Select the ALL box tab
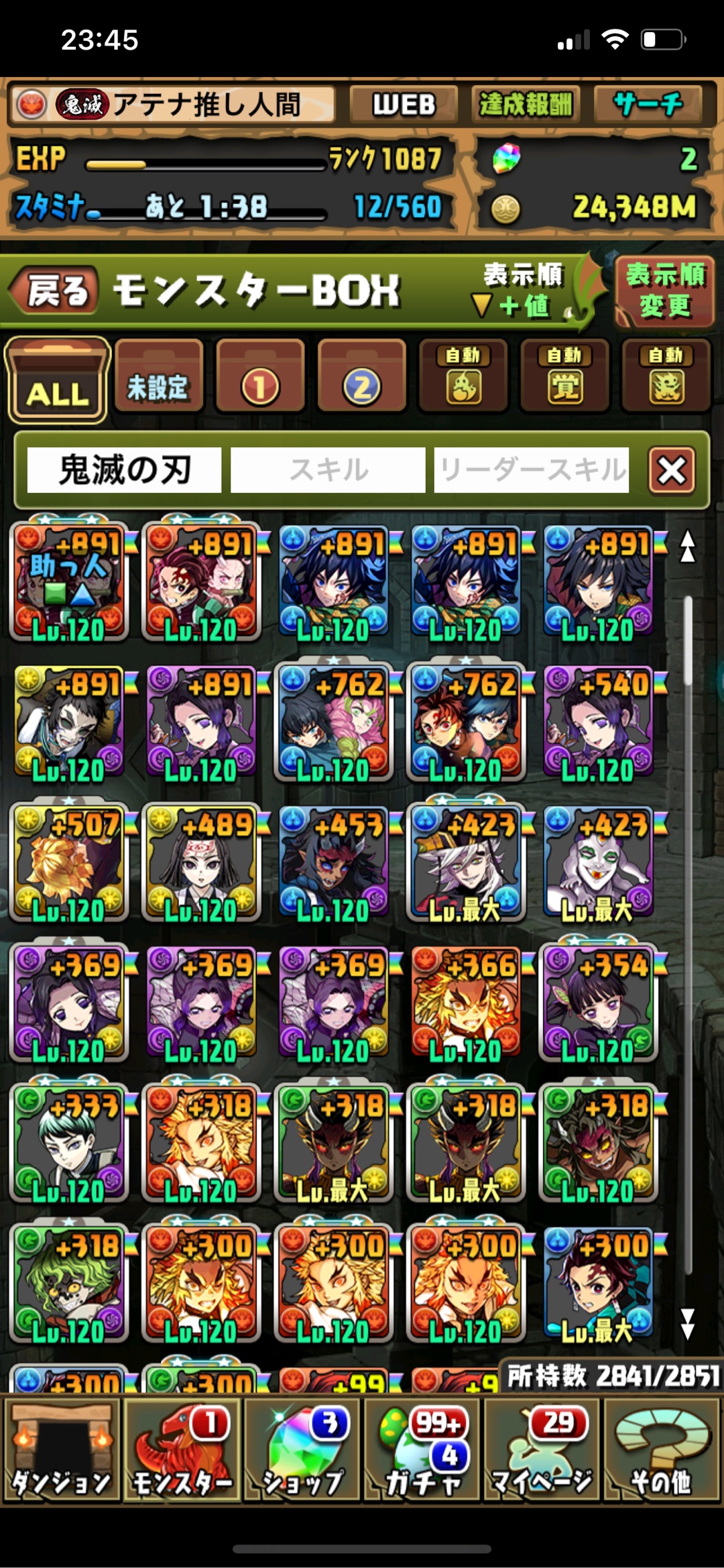The height and width of the screenshot is (1568, 724). click(x=58, y=380)
